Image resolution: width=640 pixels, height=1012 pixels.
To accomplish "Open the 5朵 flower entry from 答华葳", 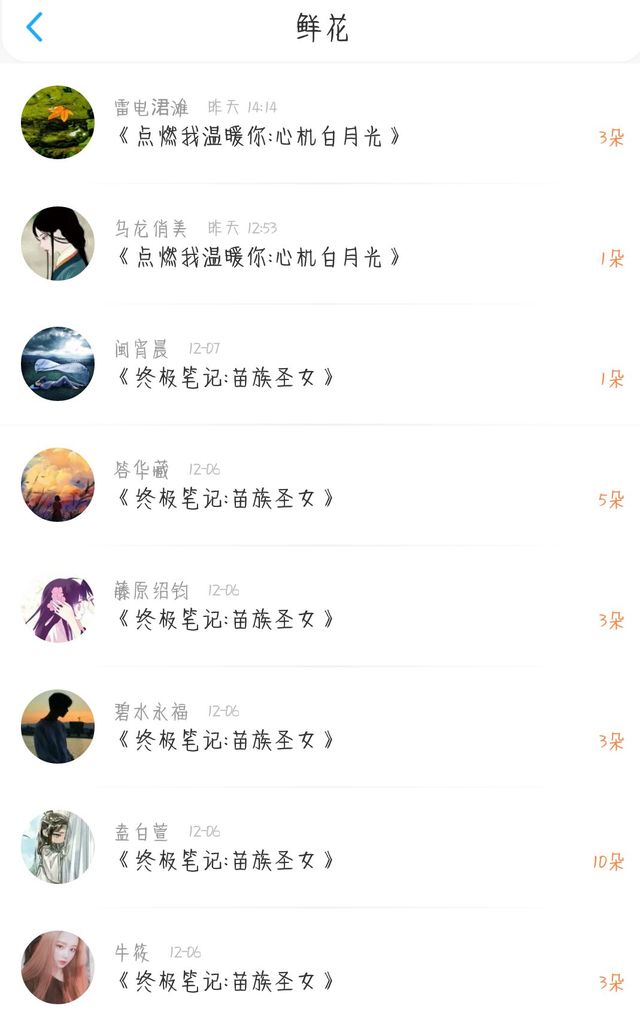I will point(320,485).
